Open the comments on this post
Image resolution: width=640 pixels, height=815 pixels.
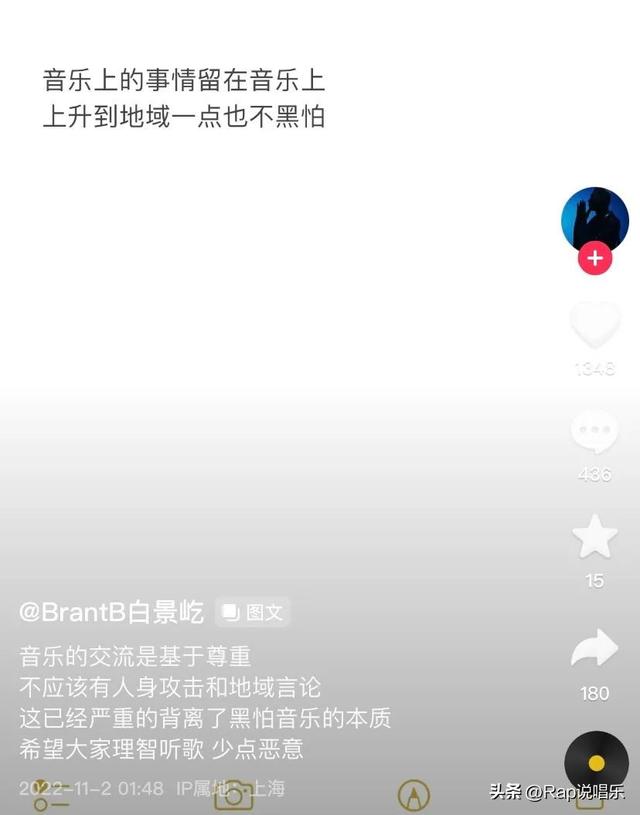click(595, 432)
